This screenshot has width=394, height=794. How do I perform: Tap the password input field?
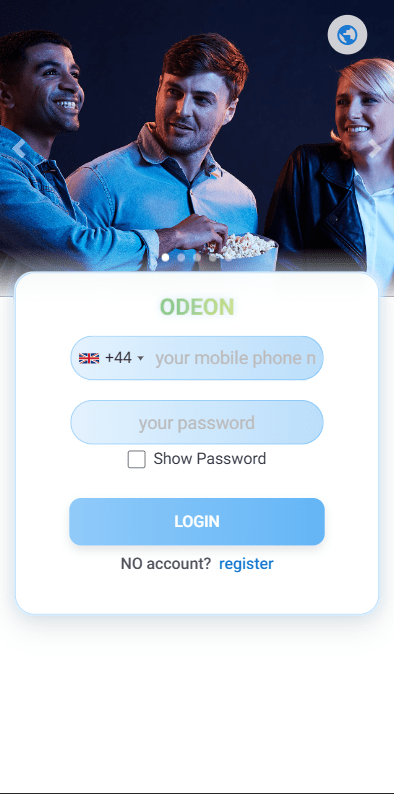click(196, 422)
